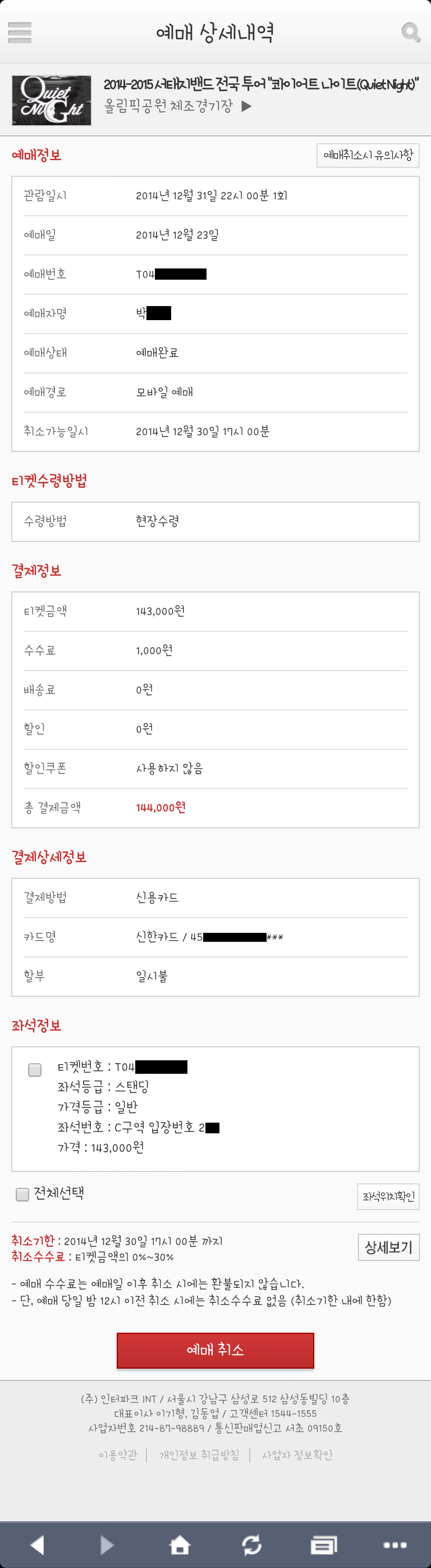
Task: Go to the browser home page
Action: click(180, 1544)
